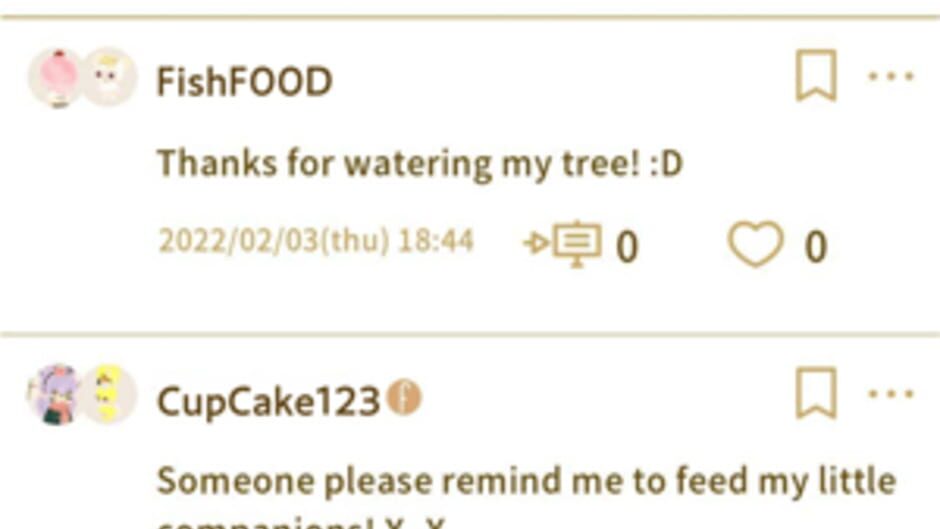Image resolution: width=940 pixels, height=529 pixels.
Task: Bookmark FishFOOD's post
Action: click(815, 76)
